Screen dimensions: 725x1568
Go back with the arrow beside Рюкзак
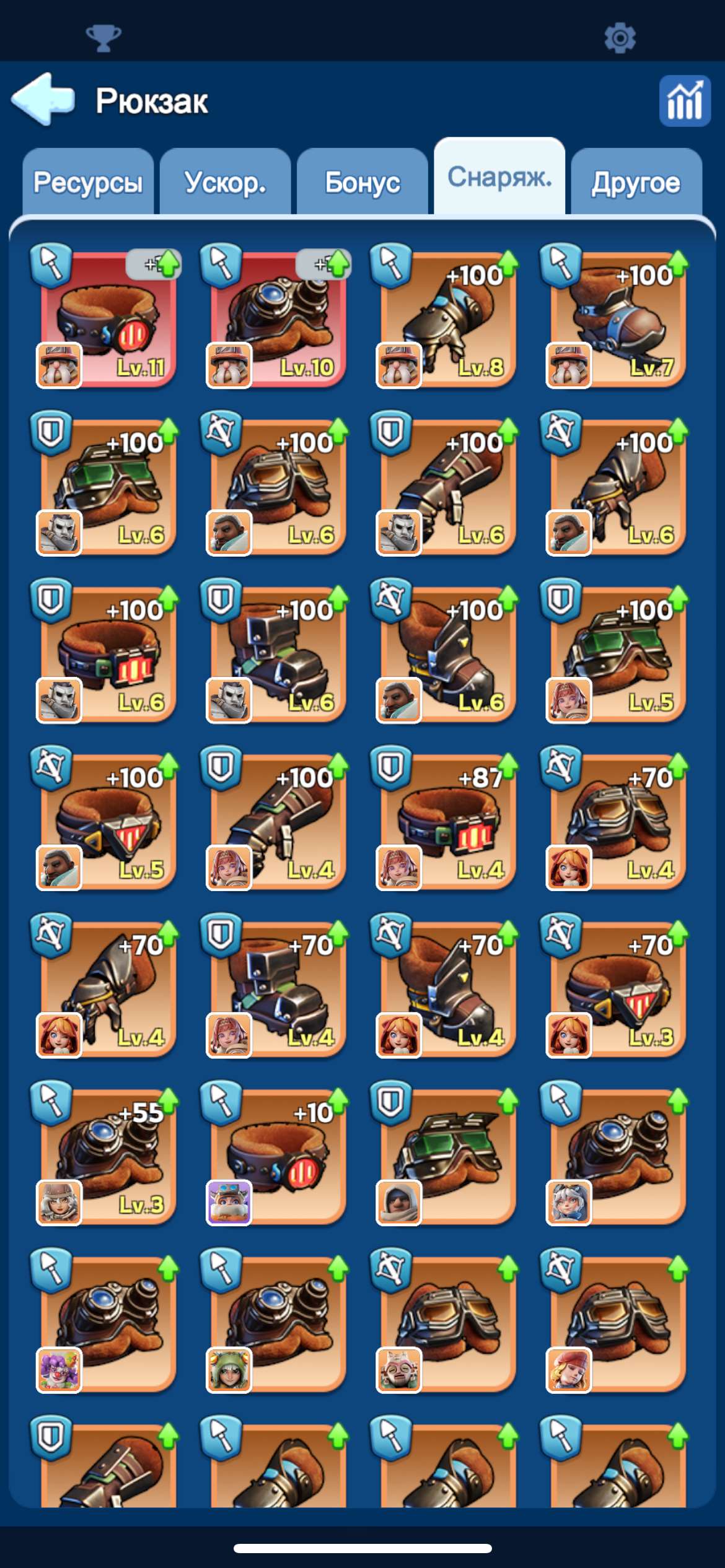43,99
